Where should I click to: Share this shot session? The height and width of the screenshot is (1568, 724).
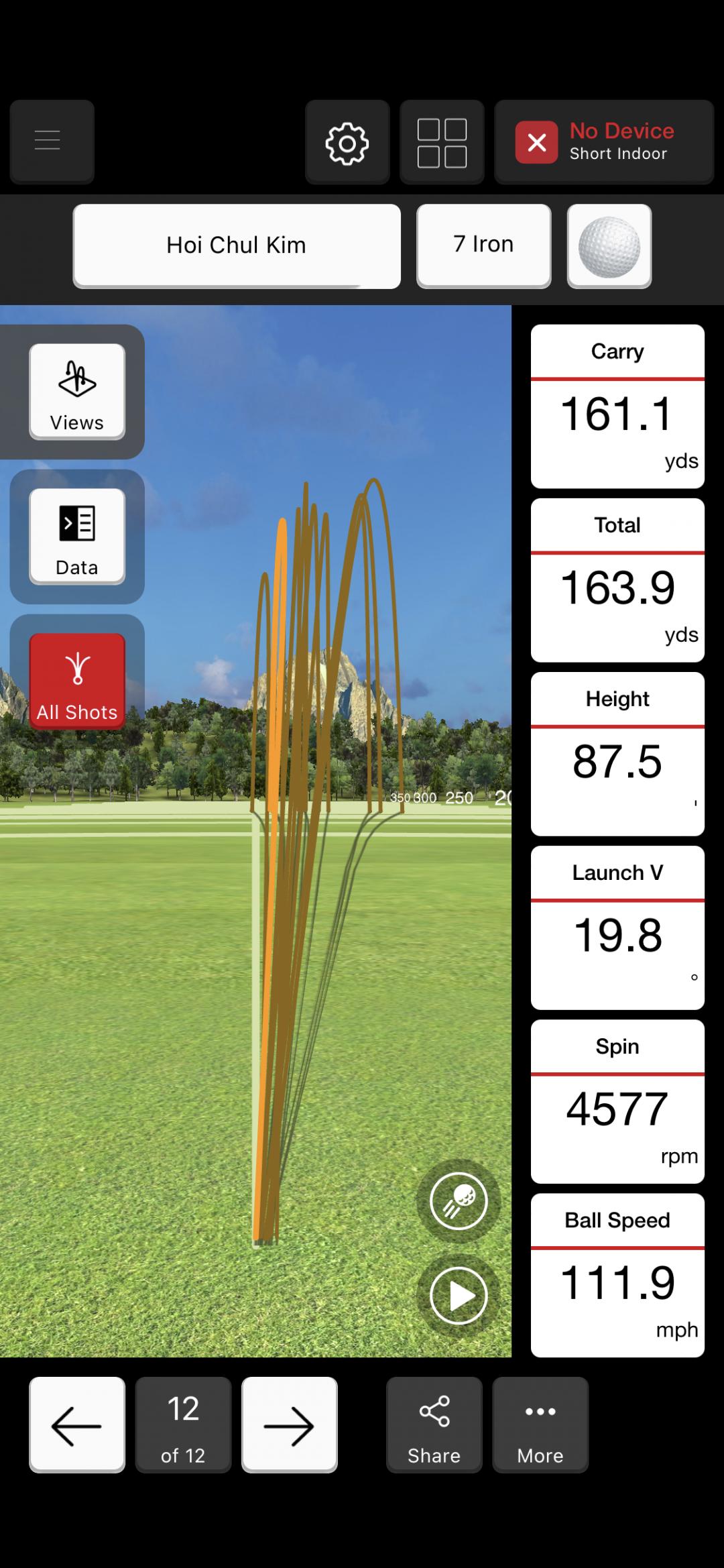click(434, 1424)
